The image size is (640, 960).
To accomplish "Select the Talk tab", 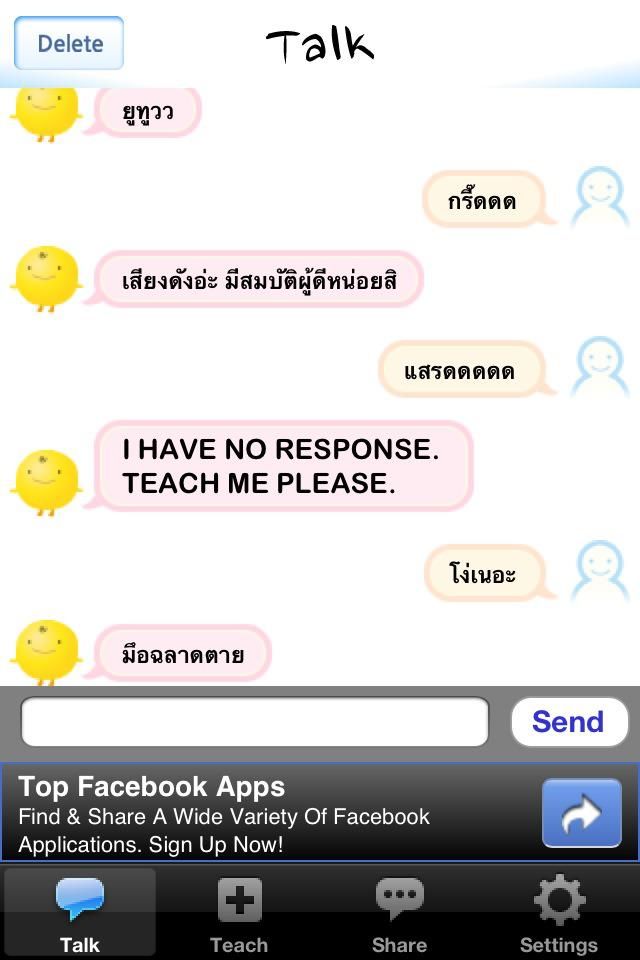I will pyautogui.click(x=80, y=914).
